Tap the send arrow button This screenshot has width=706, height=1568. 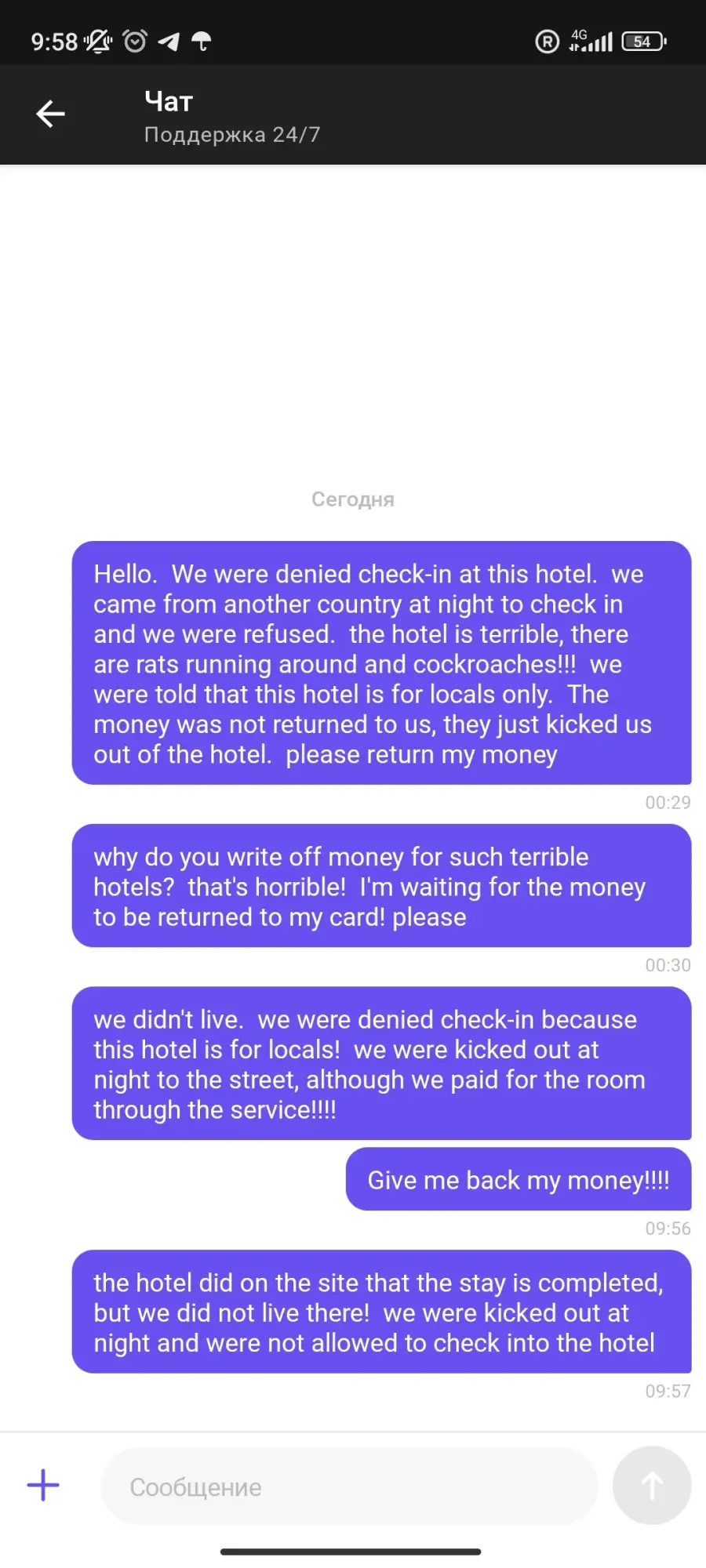[x=652, y=1486]
